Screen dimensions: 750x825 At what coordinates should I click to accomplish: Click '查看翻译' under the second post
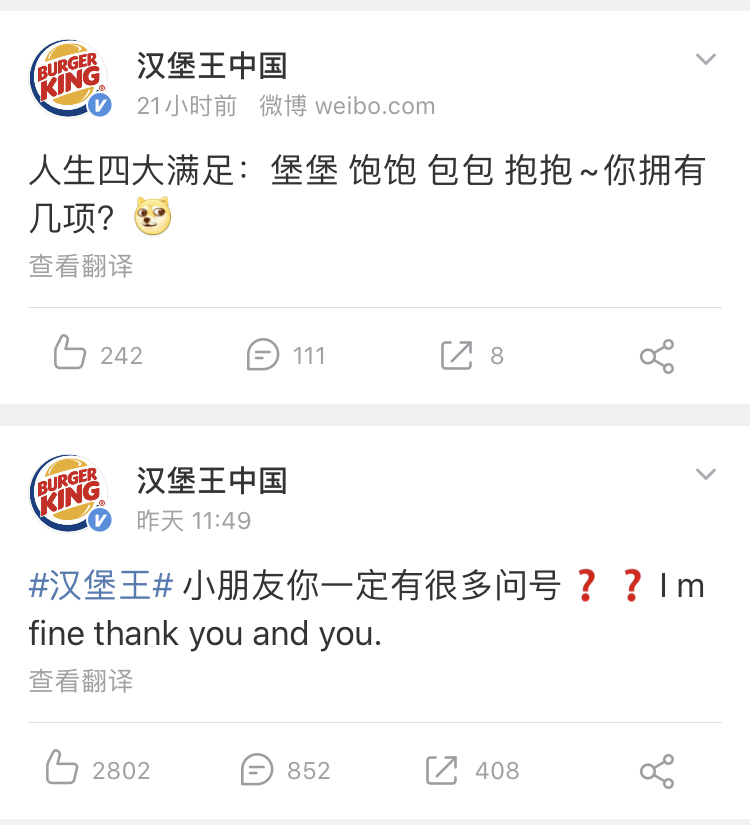pos(80,682)
